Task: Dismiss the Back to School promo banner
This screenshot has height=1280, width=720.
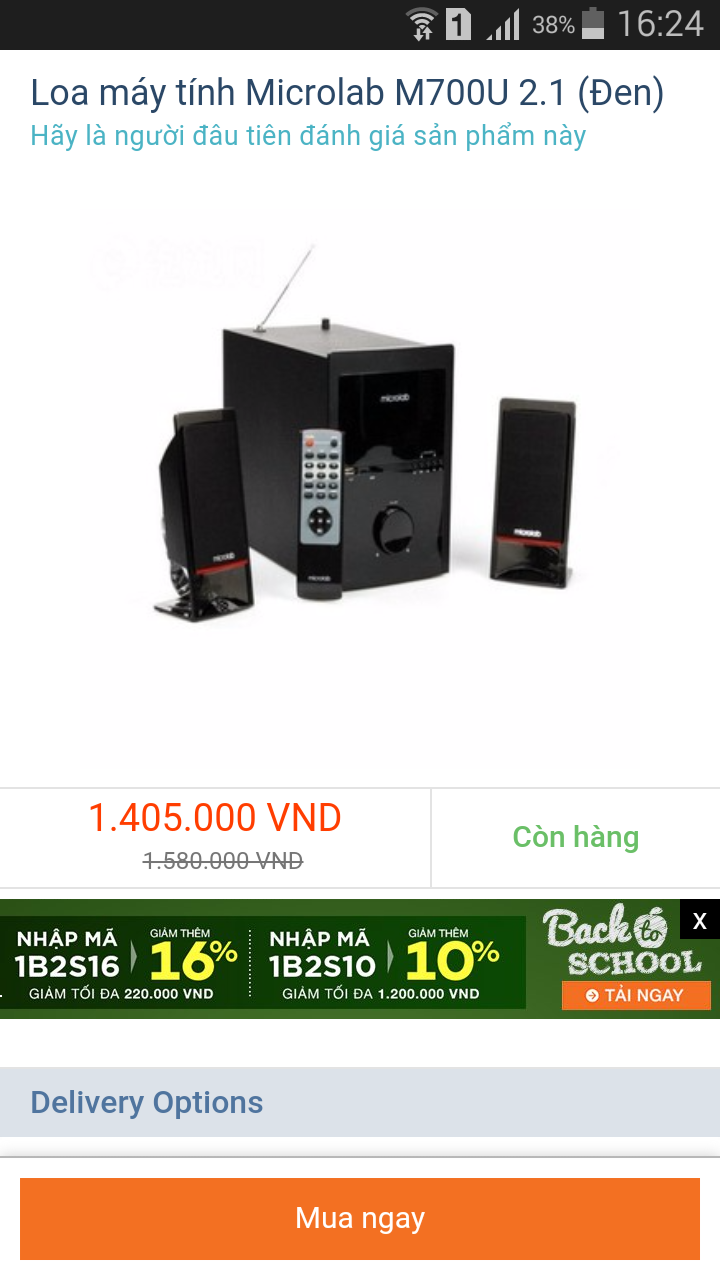Action: point(699,920)
